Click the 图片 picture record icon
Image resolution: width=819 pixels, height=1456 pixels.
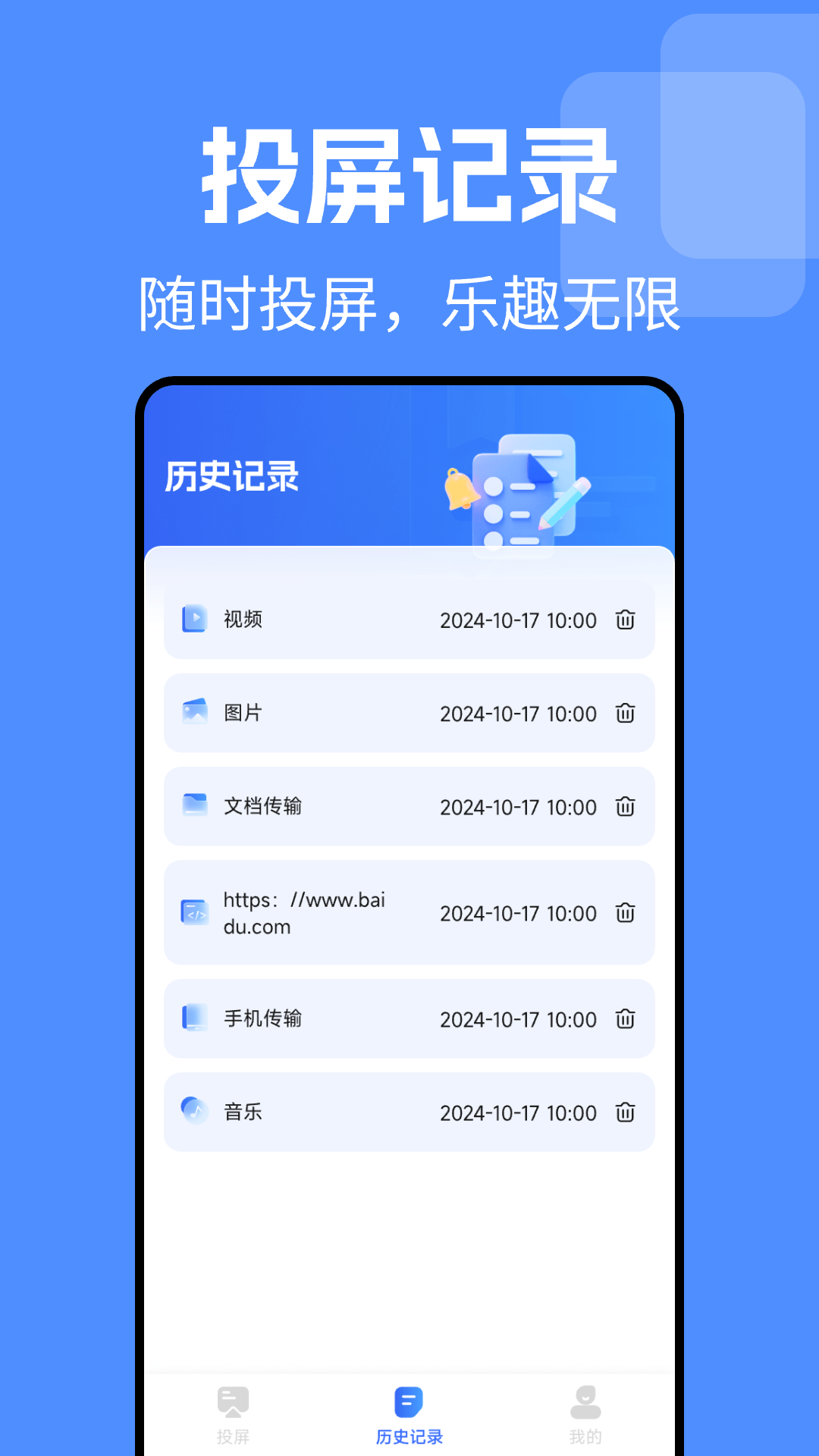[x=194, y=713]
